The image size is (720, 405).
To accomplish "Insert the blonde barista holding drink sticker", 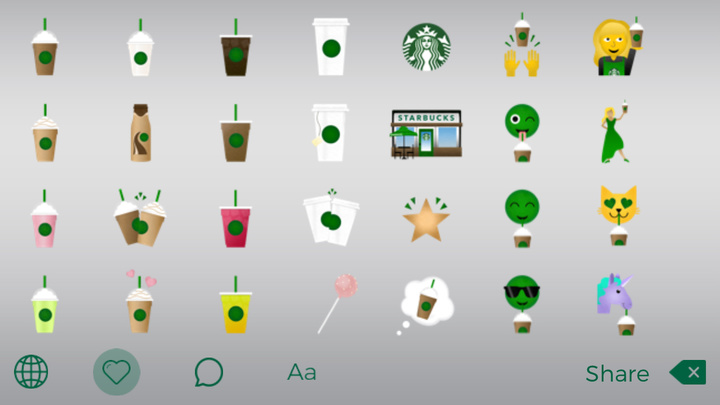I will (615, 48).
